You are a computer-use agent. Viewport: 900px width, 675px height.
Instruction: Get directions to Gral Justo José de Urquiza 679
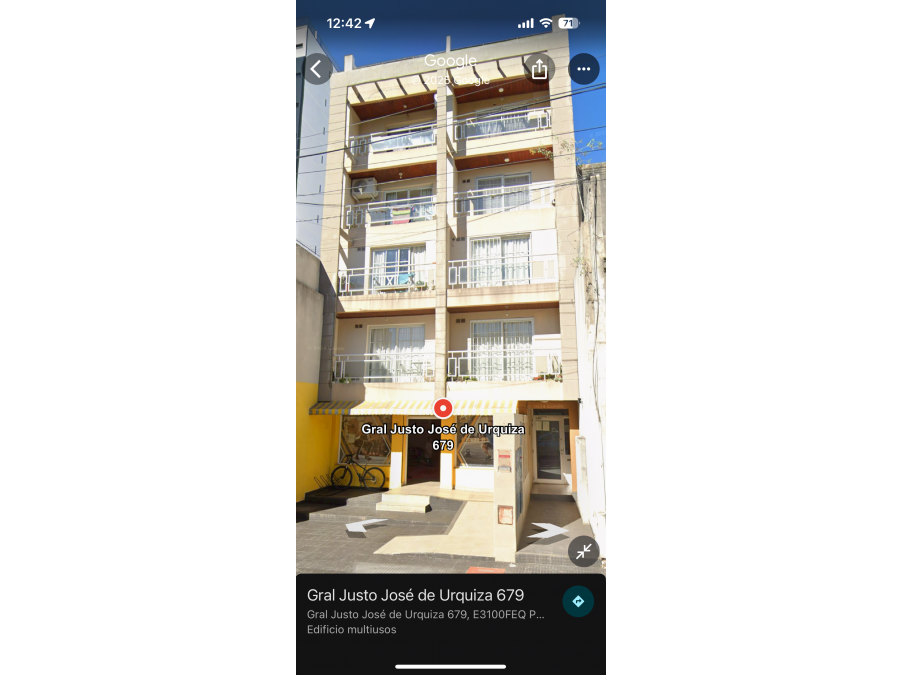578,601
